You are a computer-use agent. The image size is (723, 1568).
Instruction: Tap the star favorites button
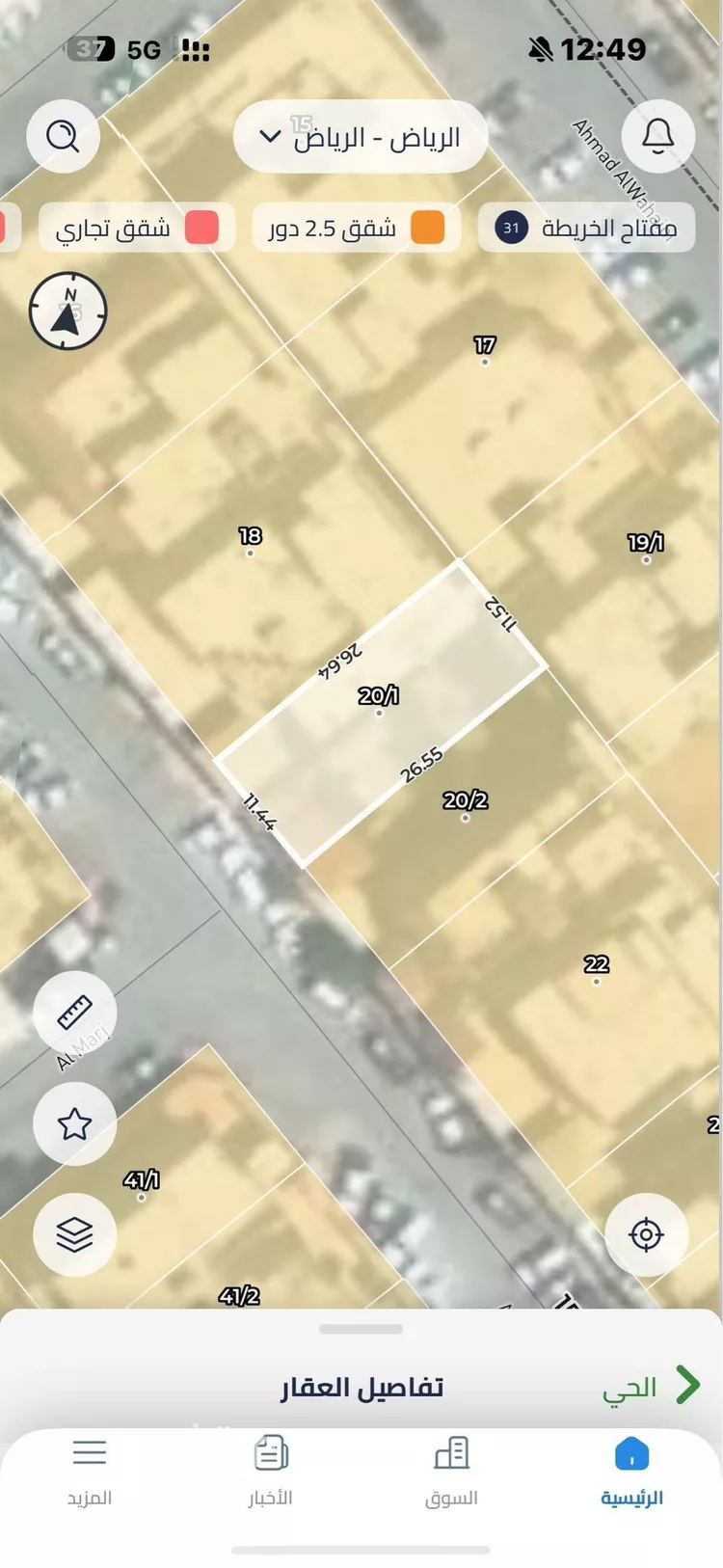click(74, 1123)
